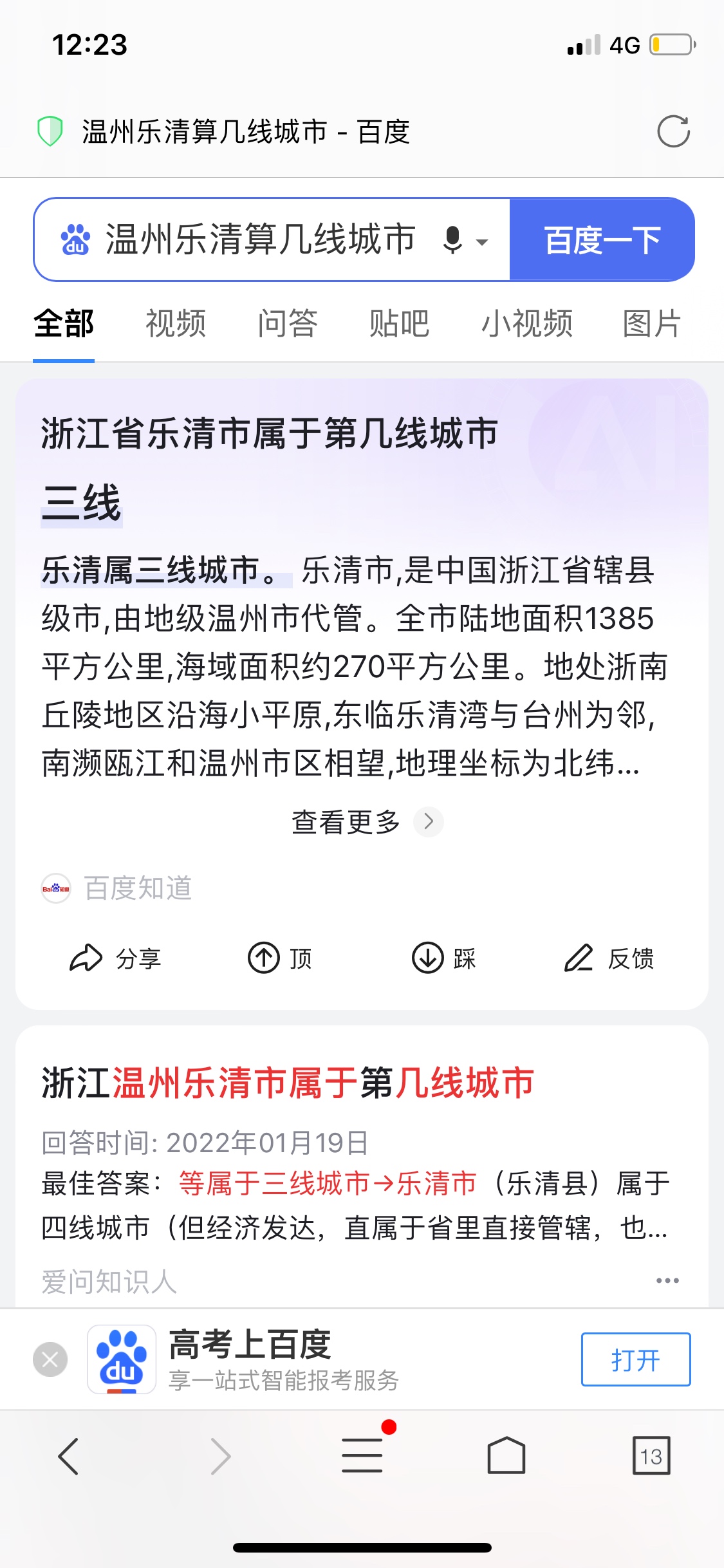Send feedback via 反馈
This screenshot has width=724, height=1568.
coord(609,958)
